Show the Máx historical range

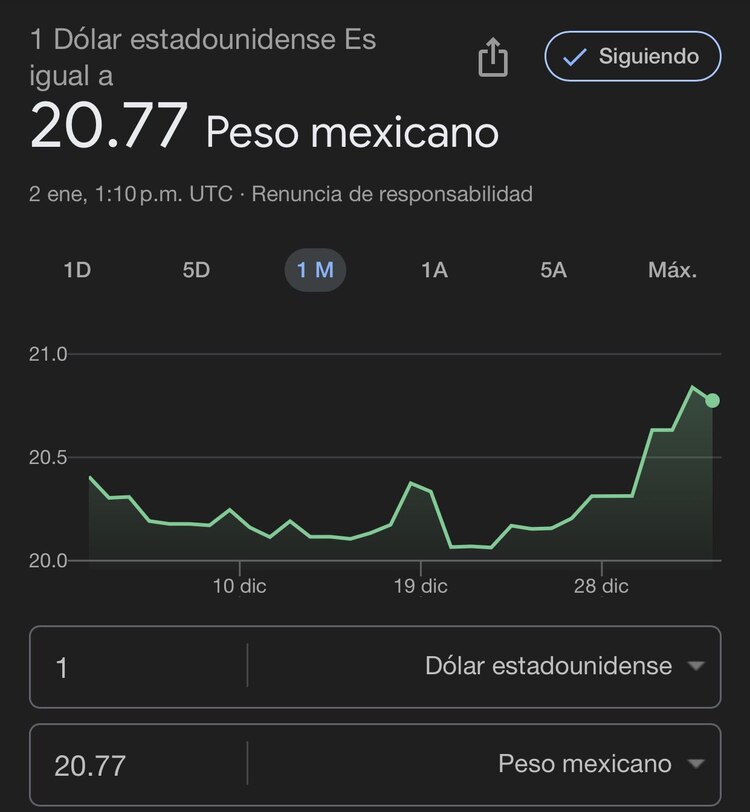[673, 270]
